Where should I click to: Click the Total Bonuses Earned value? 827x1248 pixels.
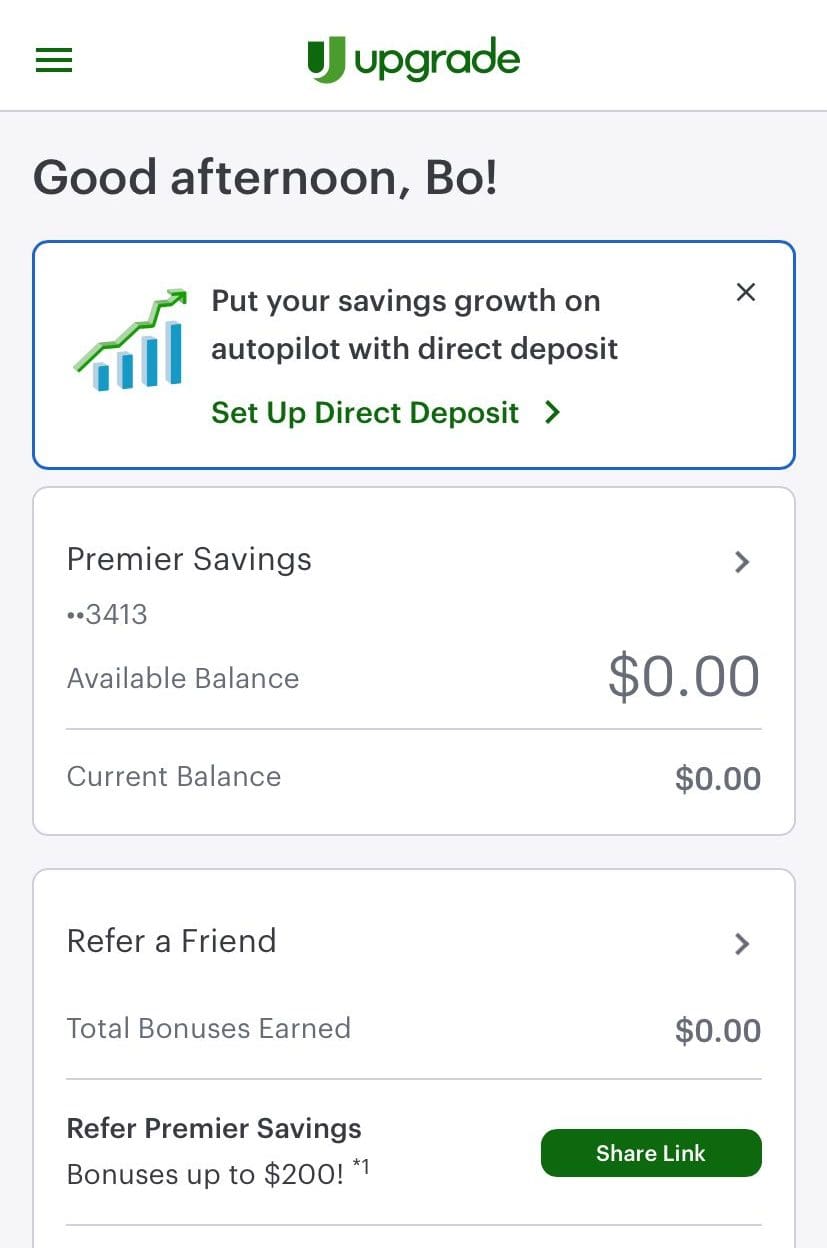pyautogui.click(x=717, y=1029)
